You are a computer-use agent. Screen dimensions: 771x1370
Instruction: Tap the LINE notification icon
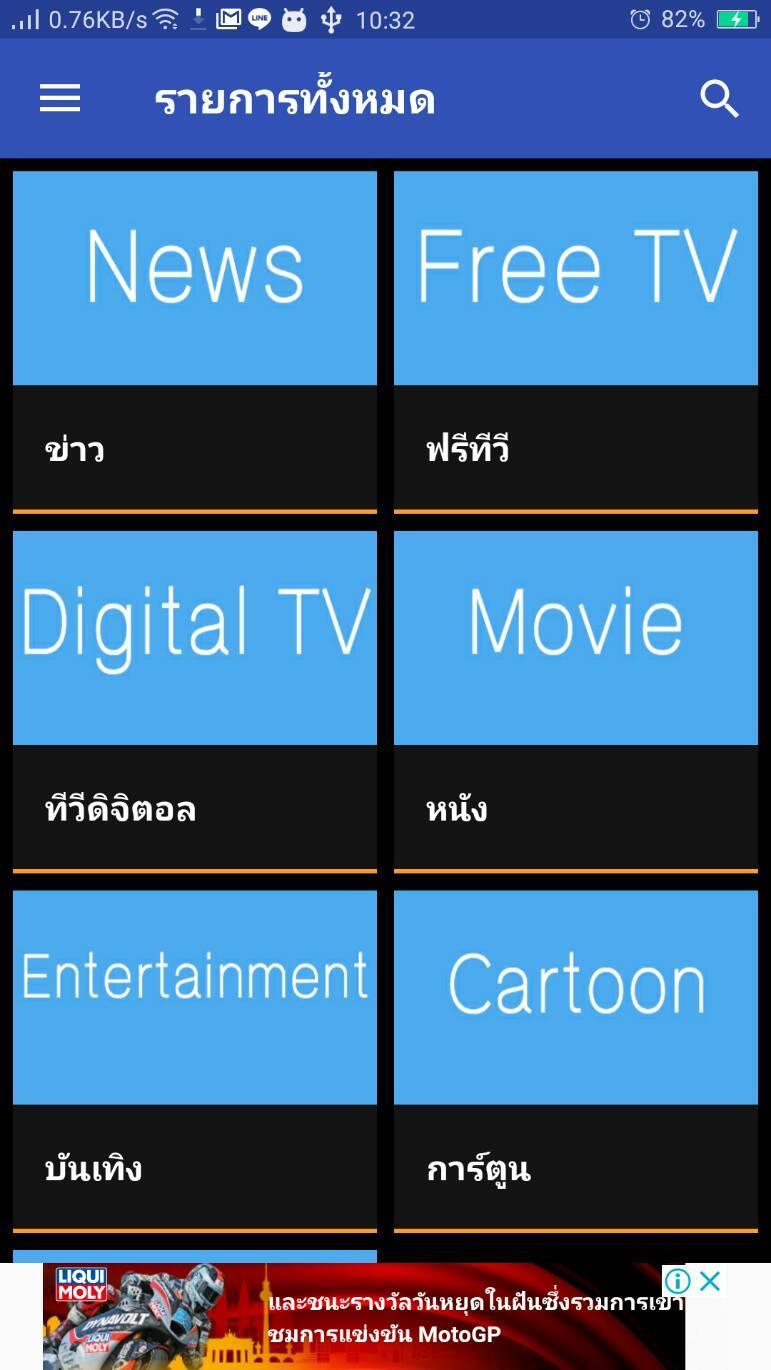pos(258,18)
